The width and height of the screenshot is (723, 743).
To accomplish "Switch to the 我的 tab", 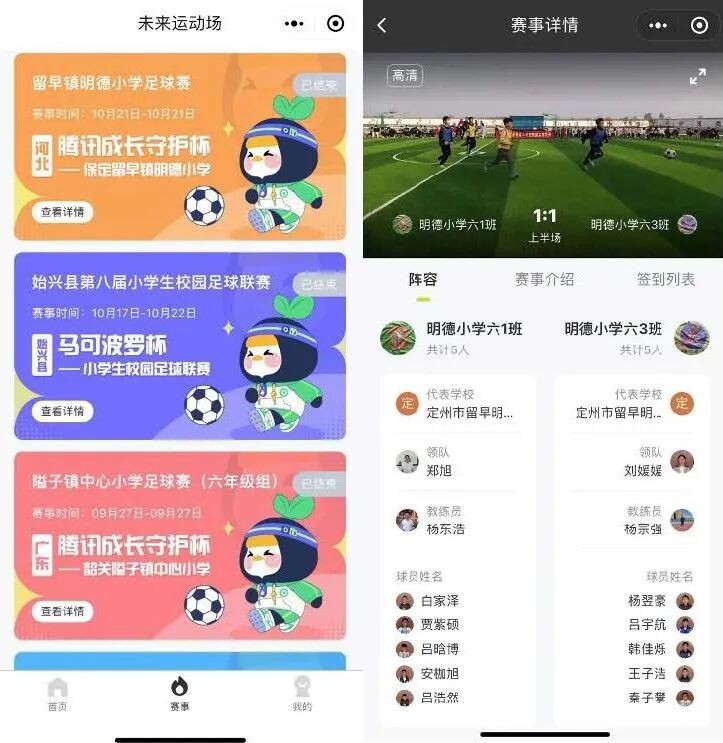I will (301, 694).
